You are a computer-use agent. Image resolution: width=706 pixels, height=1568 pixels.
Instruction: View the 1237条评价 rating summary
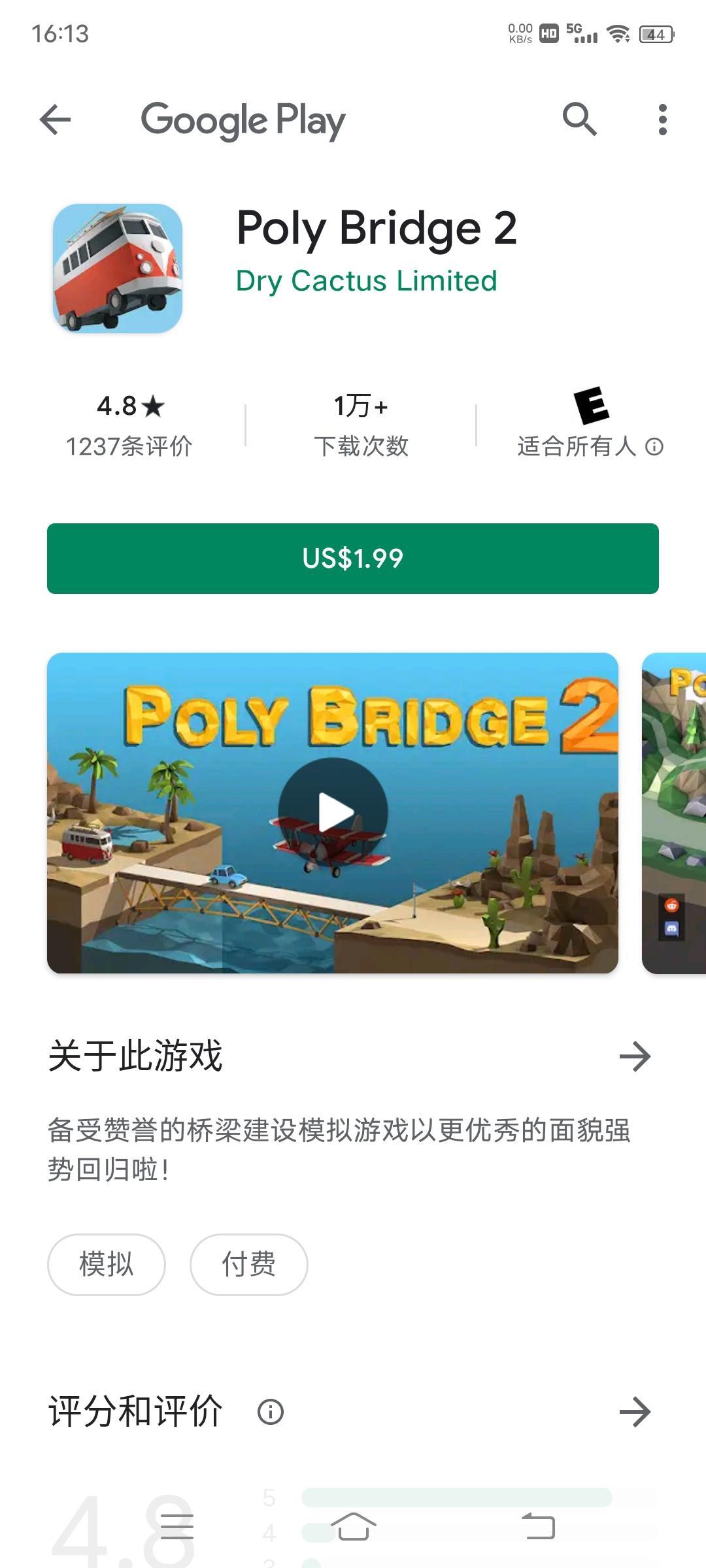(x=129, y=425)
